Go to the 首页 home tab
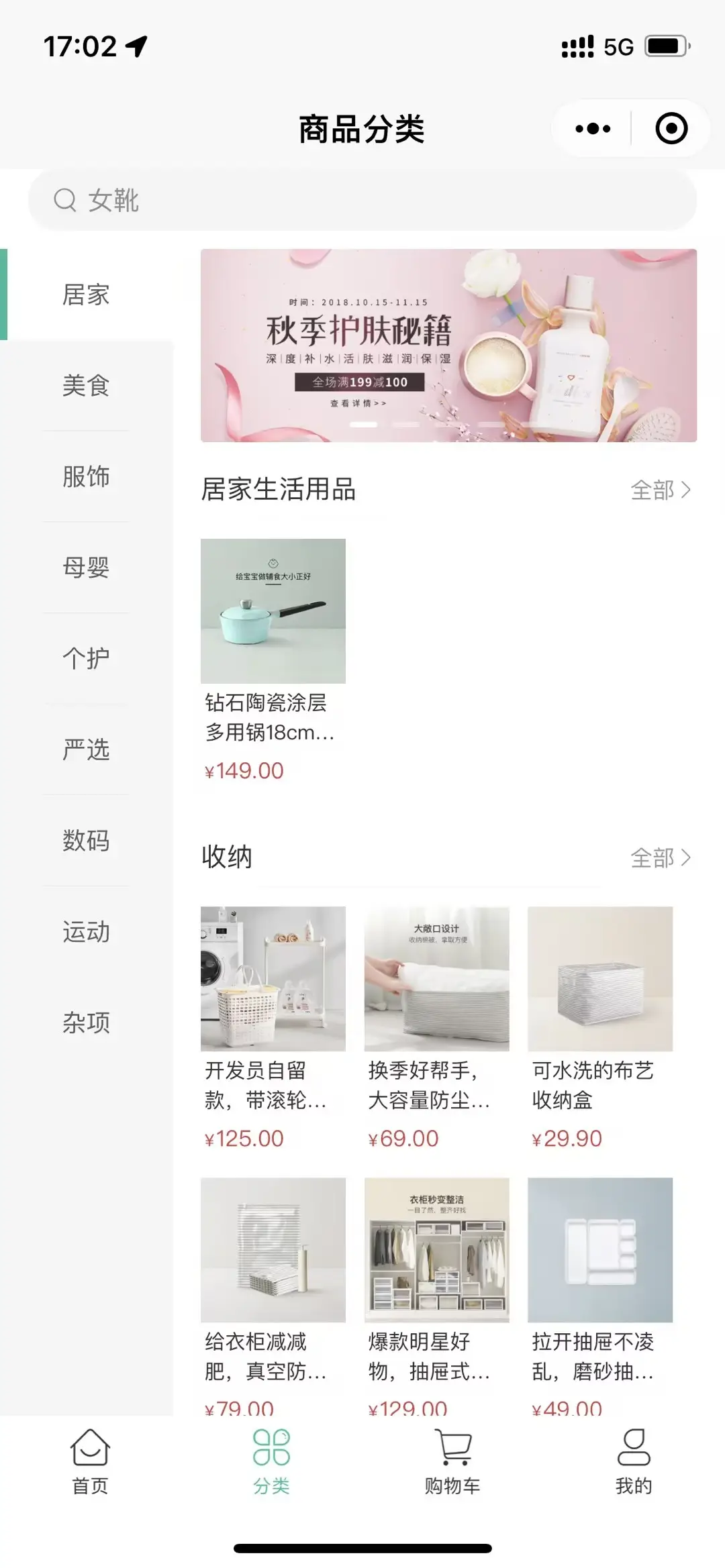 (90, 1462)
